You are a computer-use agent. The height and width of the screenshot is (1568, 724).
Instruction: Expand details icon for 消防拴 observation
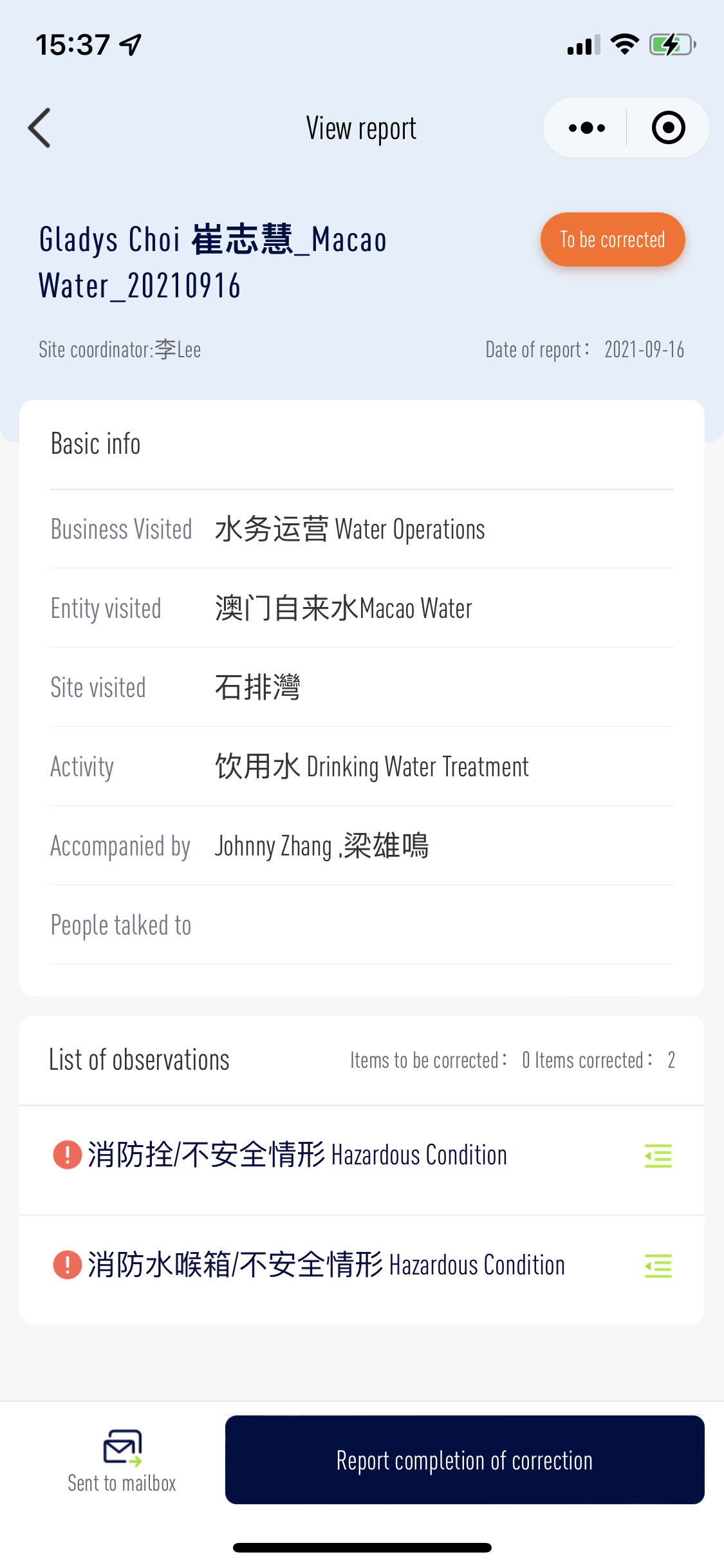(658, 1156)
